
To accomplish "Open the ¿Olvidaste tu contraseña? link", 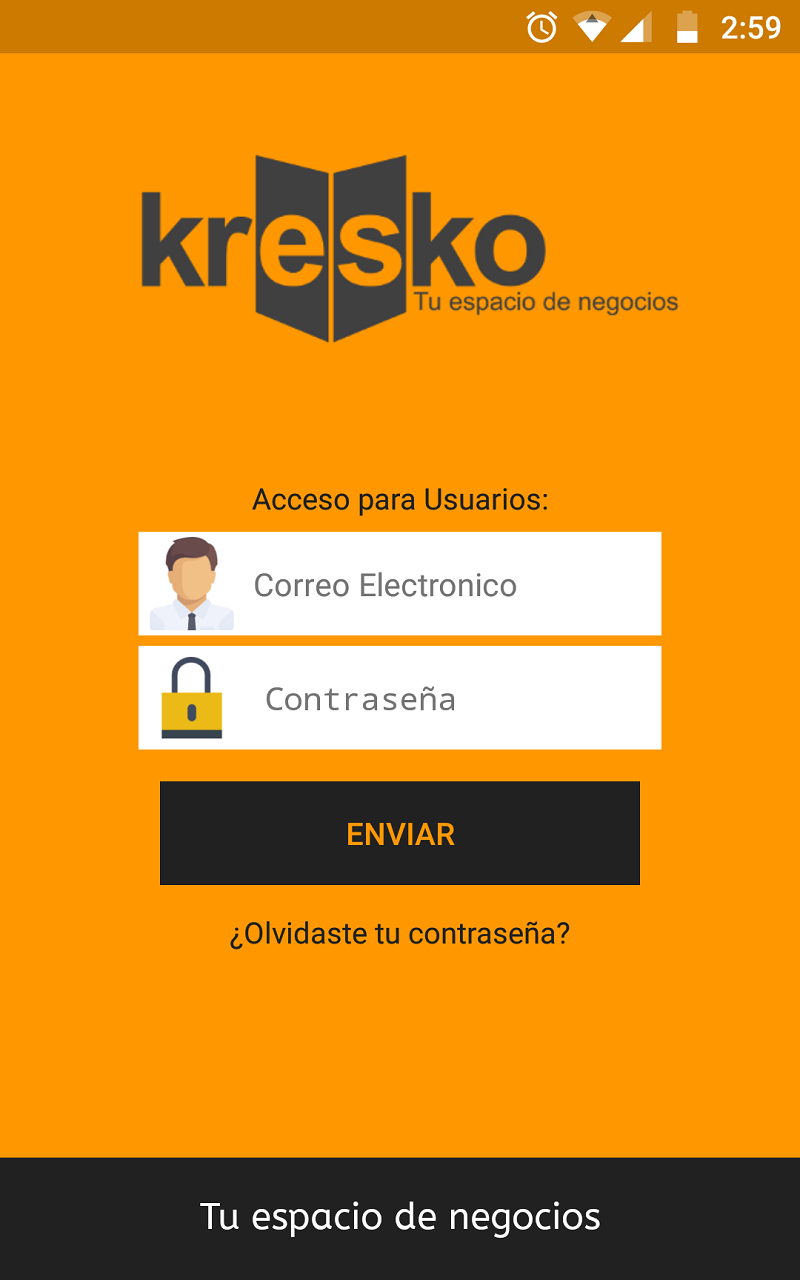I will [400, 934].
